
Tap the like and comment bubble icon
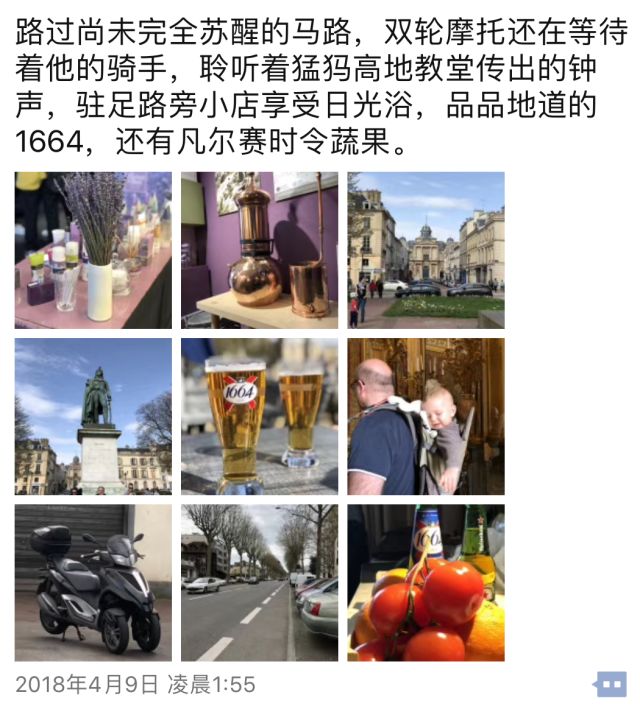[x=609, y=684]
